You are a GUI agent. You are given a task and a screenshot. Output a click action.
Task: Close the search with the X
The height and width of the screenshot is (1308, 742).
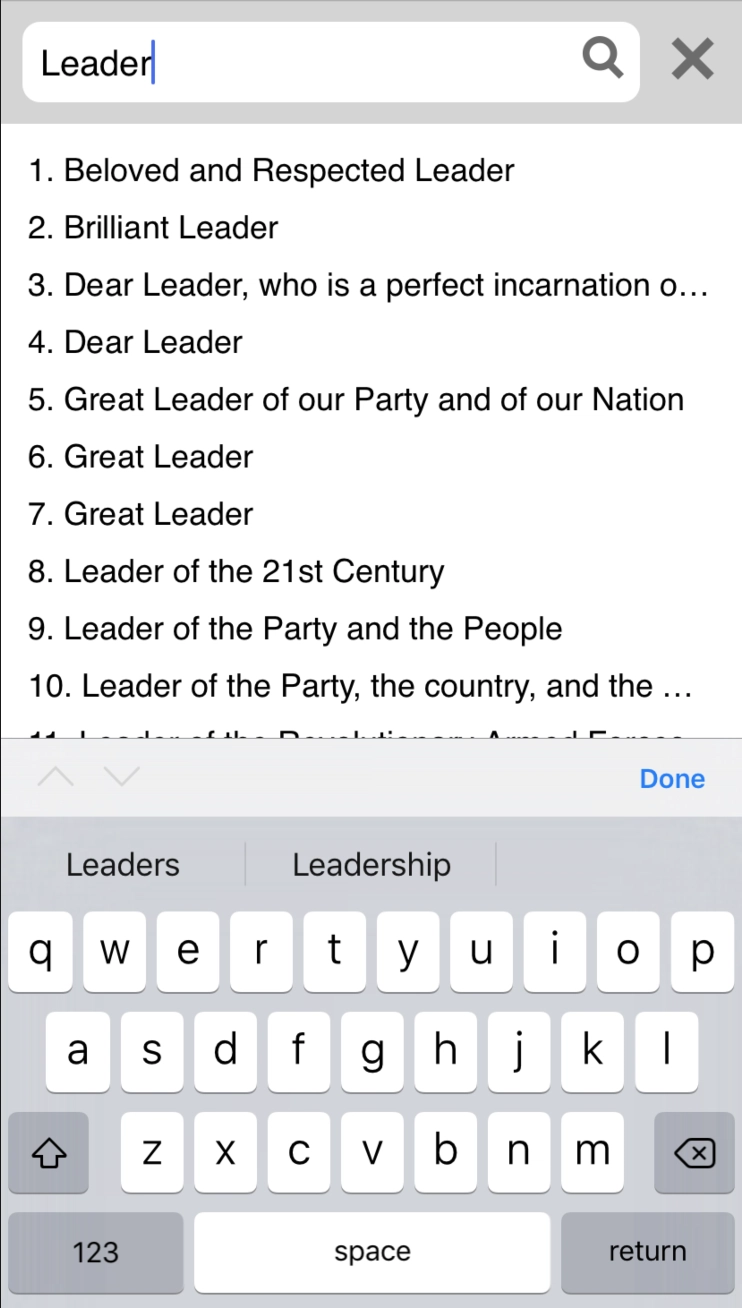692,60
